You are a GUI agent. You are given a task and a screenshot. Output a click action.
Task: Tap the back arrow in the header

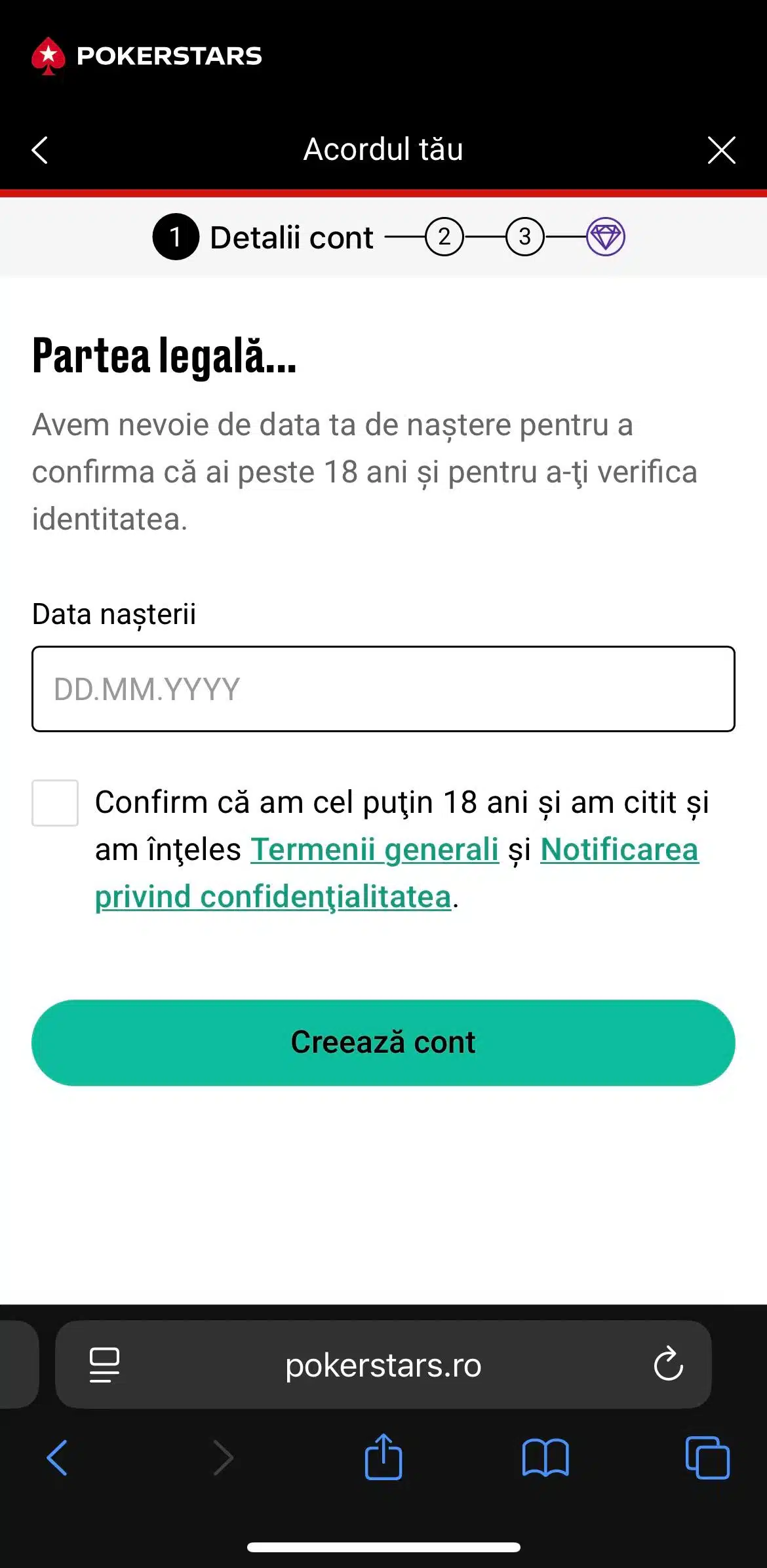[41, 150]
